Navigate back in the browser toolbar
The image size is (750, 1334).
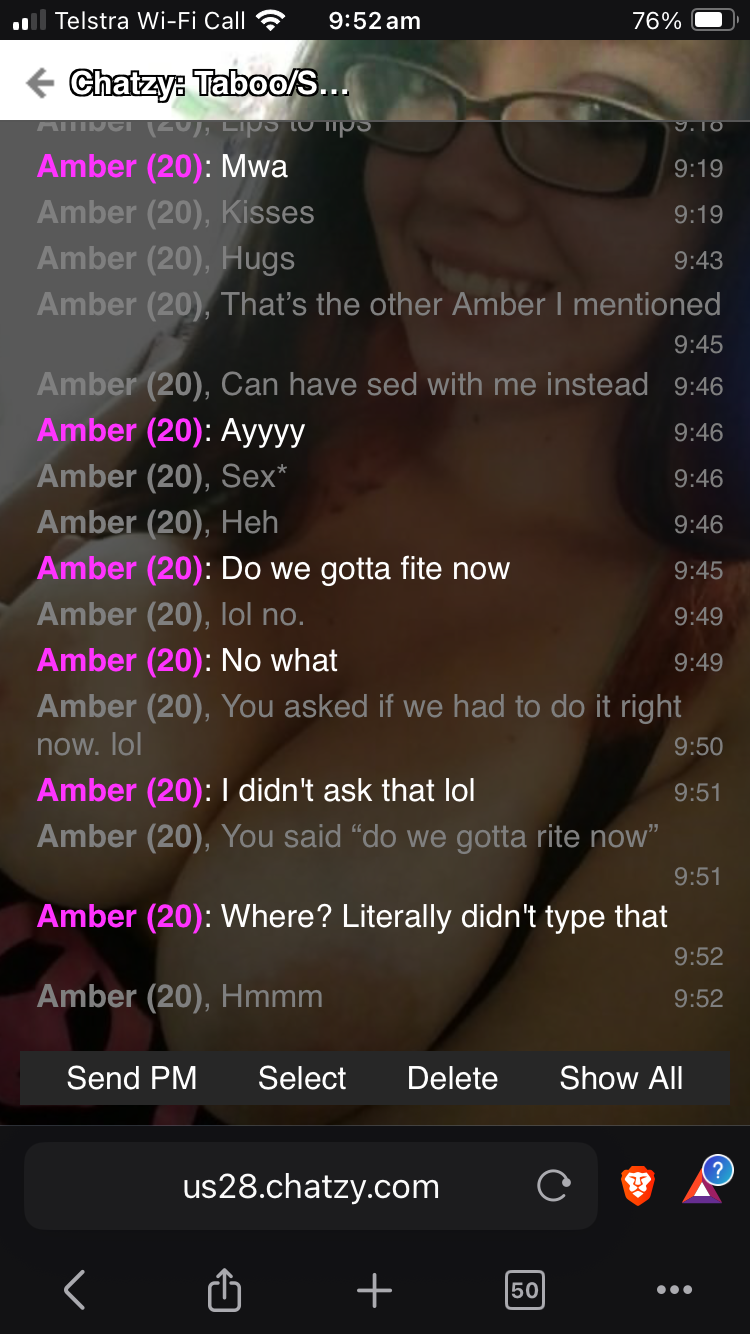(x=74, y=1290)
